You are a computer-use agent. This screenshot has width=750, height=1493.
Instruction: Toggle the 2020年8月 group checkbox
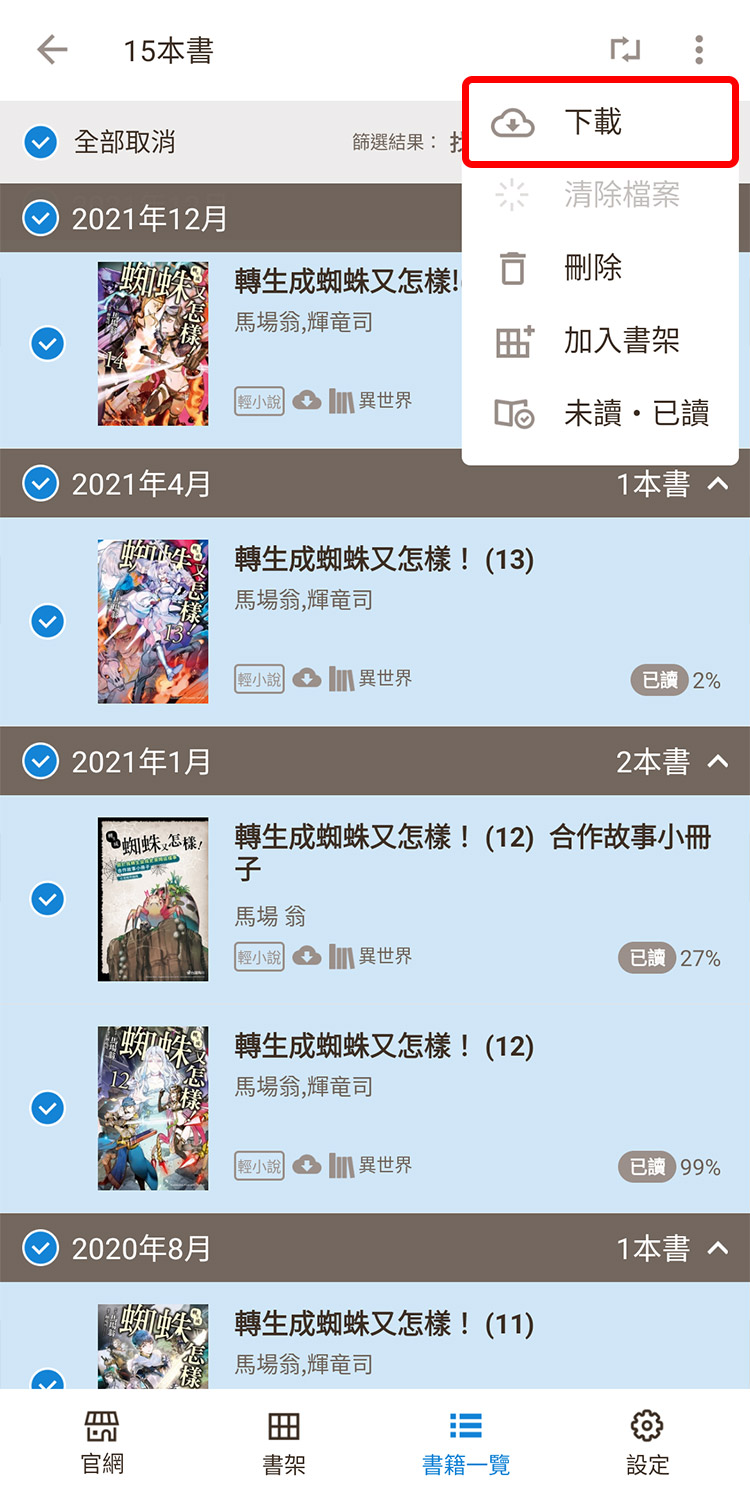41,1248
